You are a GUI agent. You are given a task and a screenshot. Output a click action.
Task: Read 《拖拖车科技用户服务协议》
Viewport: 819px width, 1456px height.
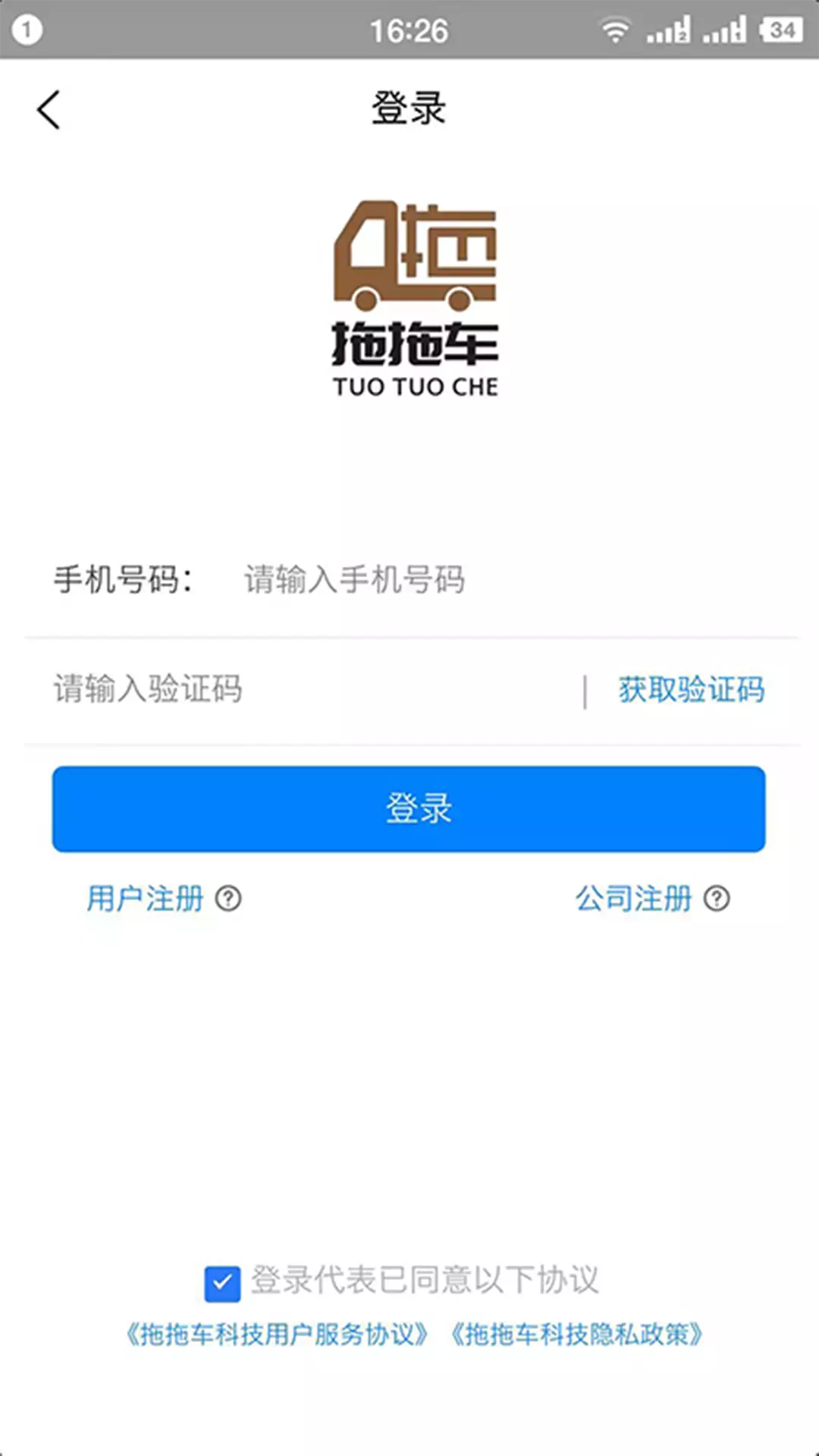277,1335
